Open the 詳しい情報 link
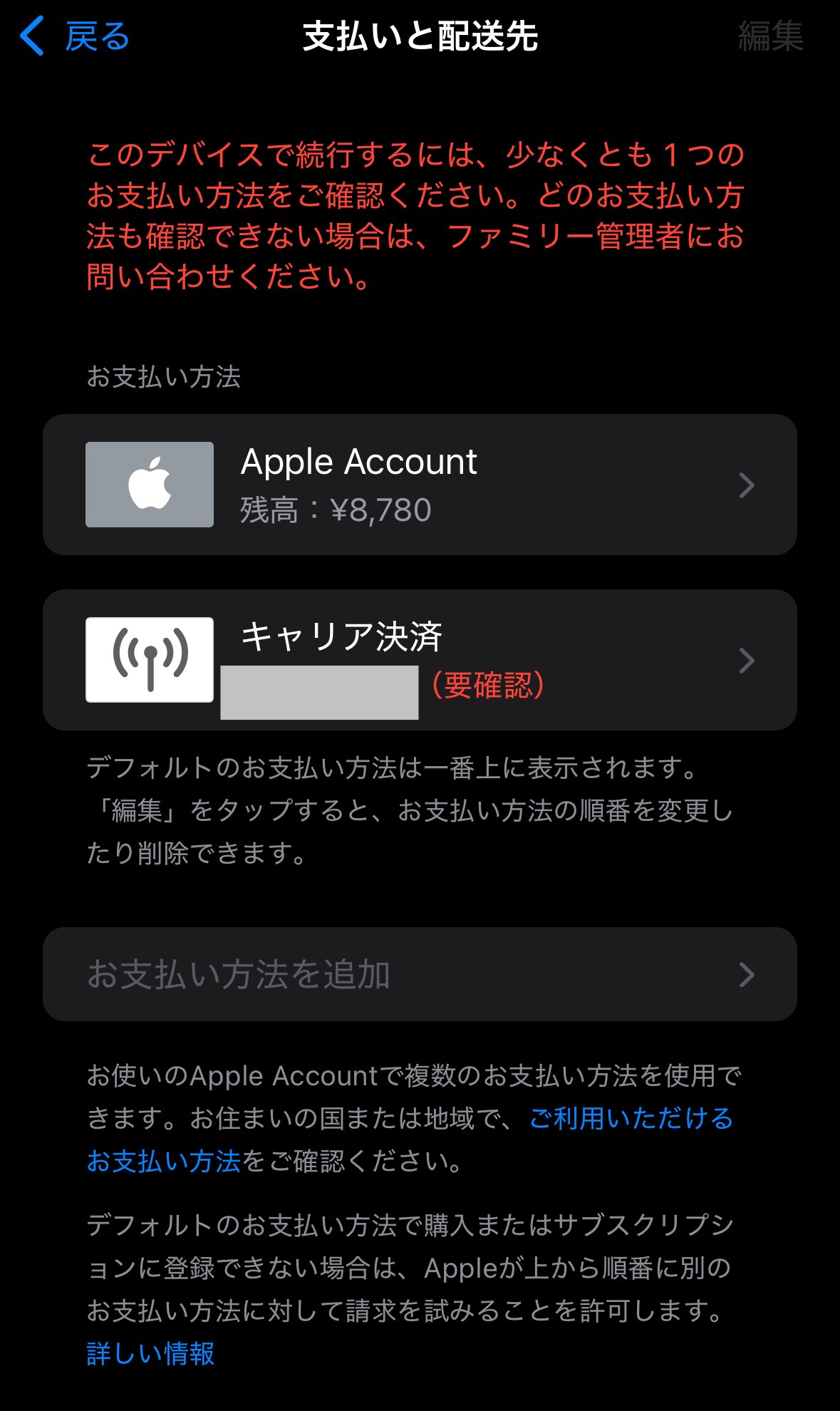Screen dimensions: 840x1411 coord(150,1353)
